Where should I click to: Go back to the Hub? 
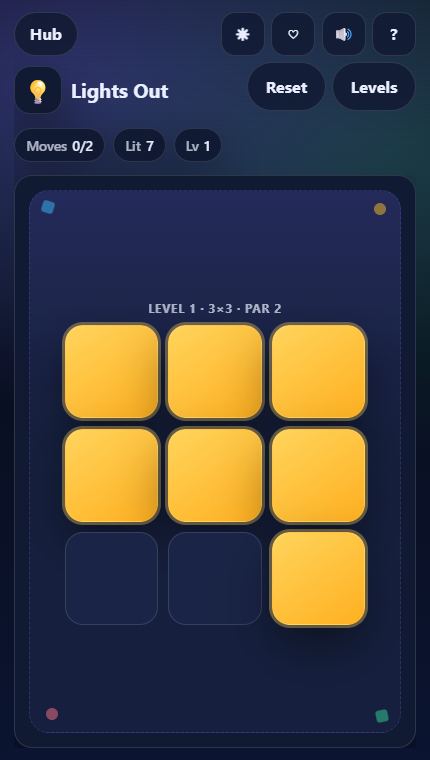(46, 34)
